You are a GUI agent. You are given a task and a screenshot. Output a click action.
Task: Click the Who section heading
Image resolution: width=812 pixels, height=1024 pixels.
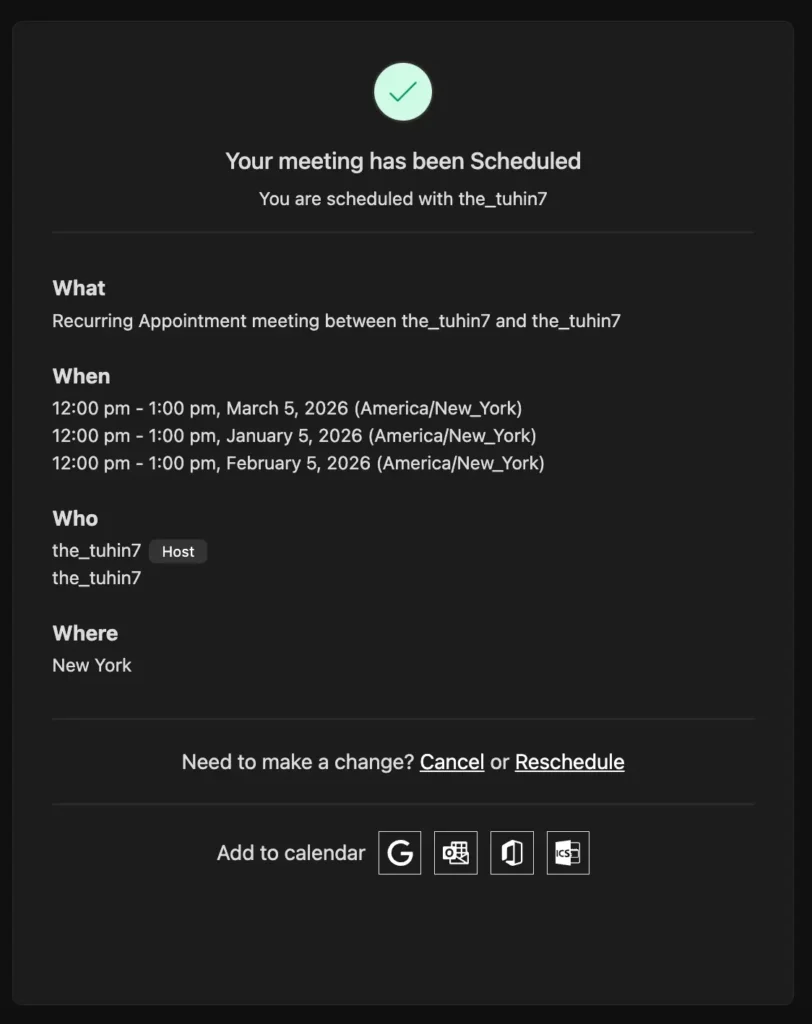click(75, 518)
